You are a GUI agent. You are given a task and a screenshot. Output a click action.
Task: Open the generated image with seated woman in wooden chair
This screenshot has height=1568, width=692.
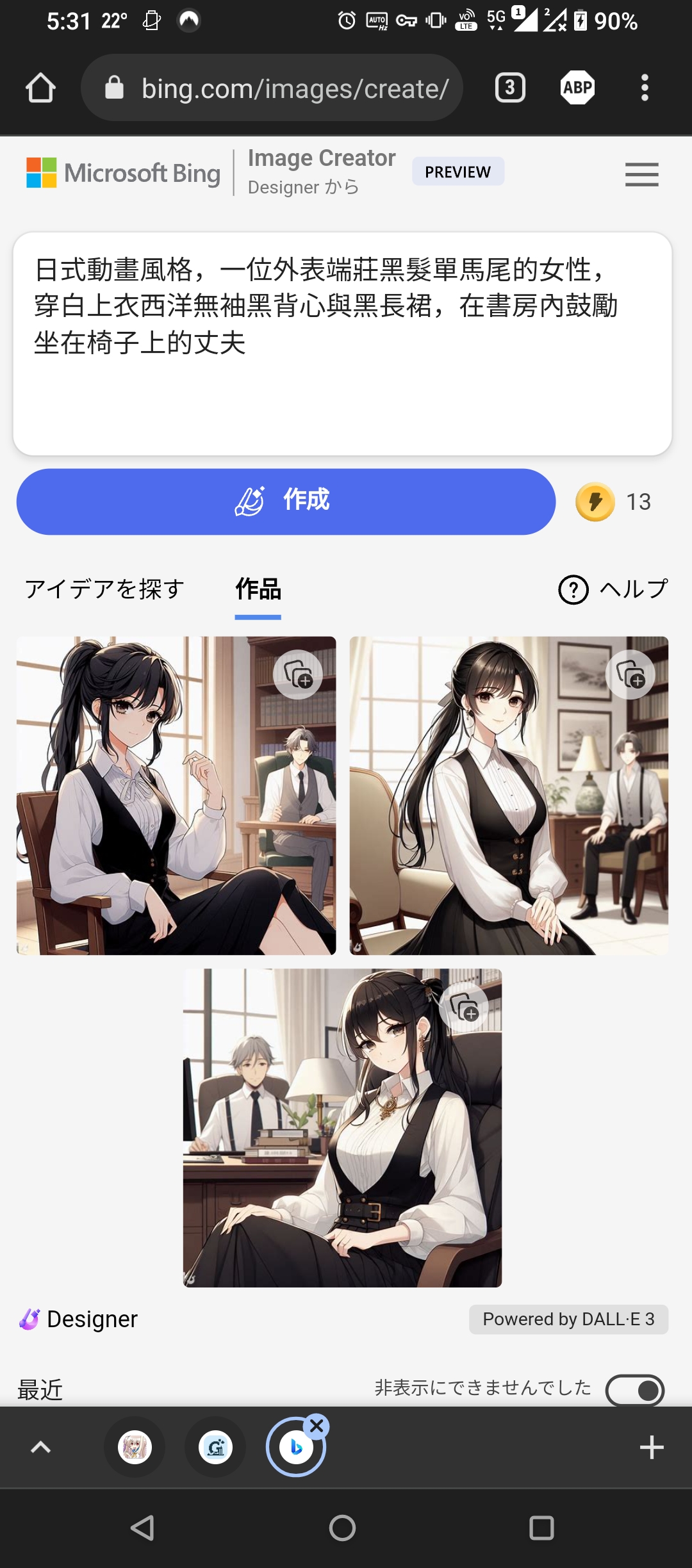click(176, 796)
